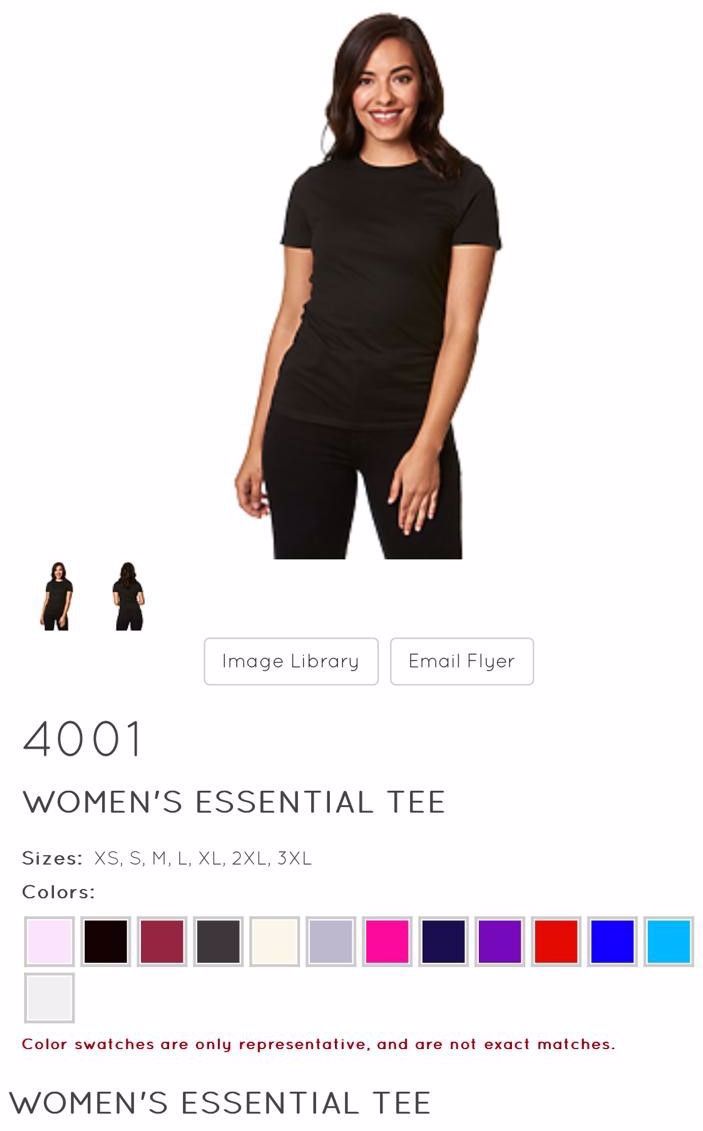Tap the Email Flyer button
This screenshot has height=1131, width=703.
point(461,661)
